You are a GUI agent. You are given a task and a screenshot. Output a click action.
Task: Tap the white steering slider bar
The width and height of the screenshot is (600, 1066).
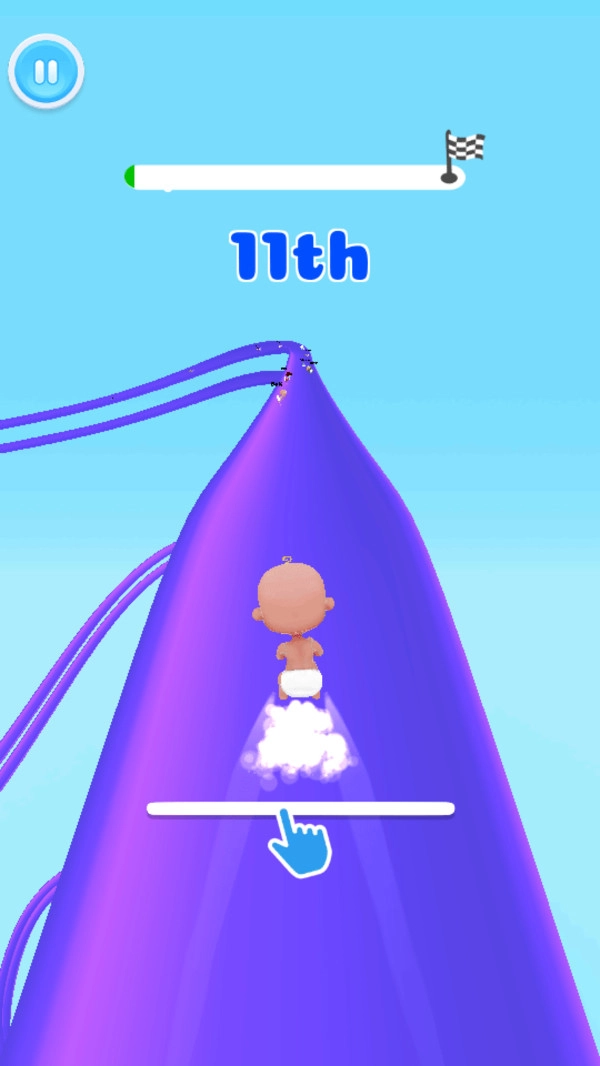pos(300,808)
